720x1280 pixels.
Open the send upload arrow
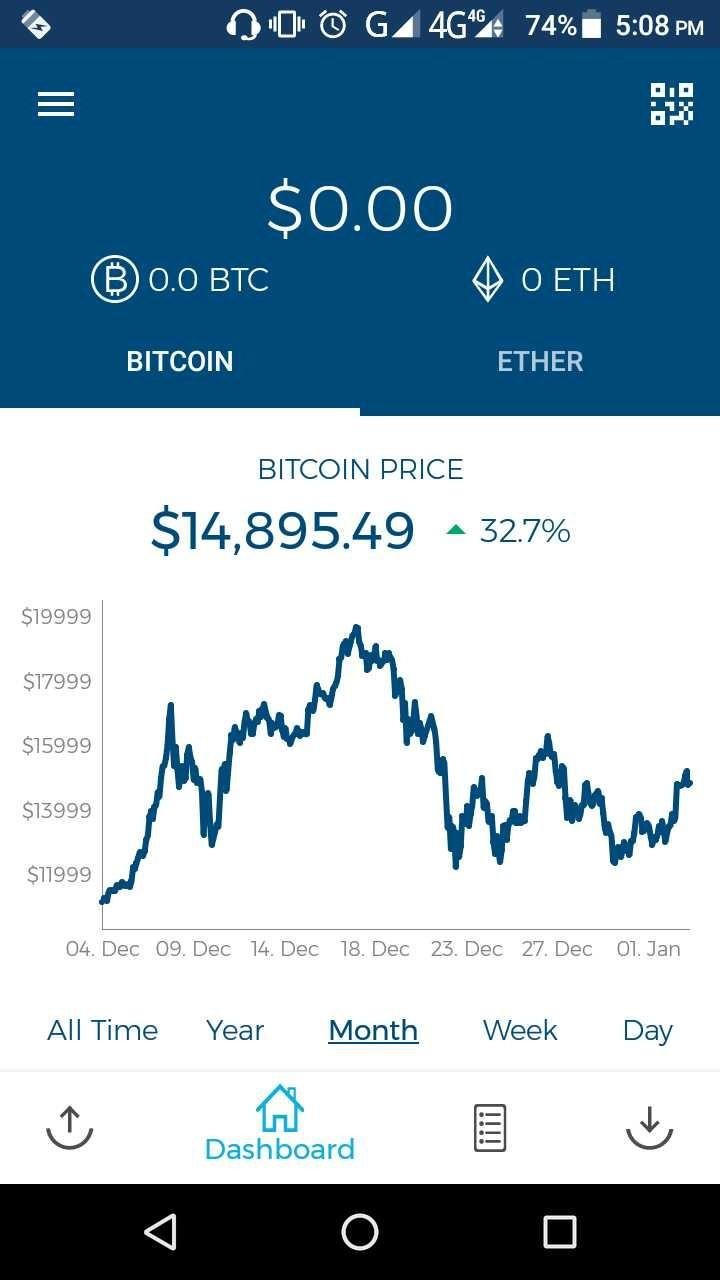point(70,1127)
